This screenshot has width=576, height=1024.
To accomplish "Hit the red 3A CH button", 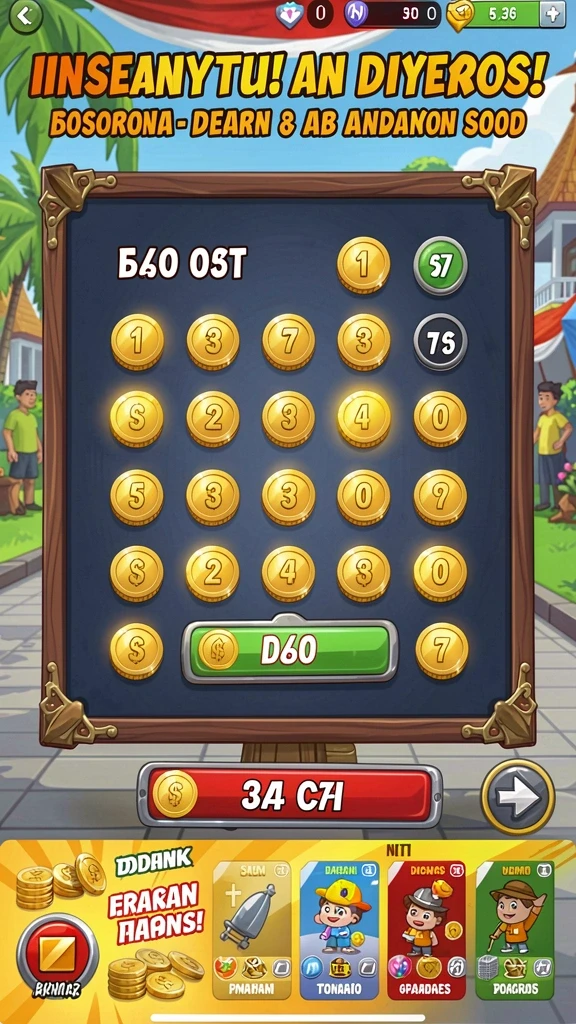I will coord(289,795).
